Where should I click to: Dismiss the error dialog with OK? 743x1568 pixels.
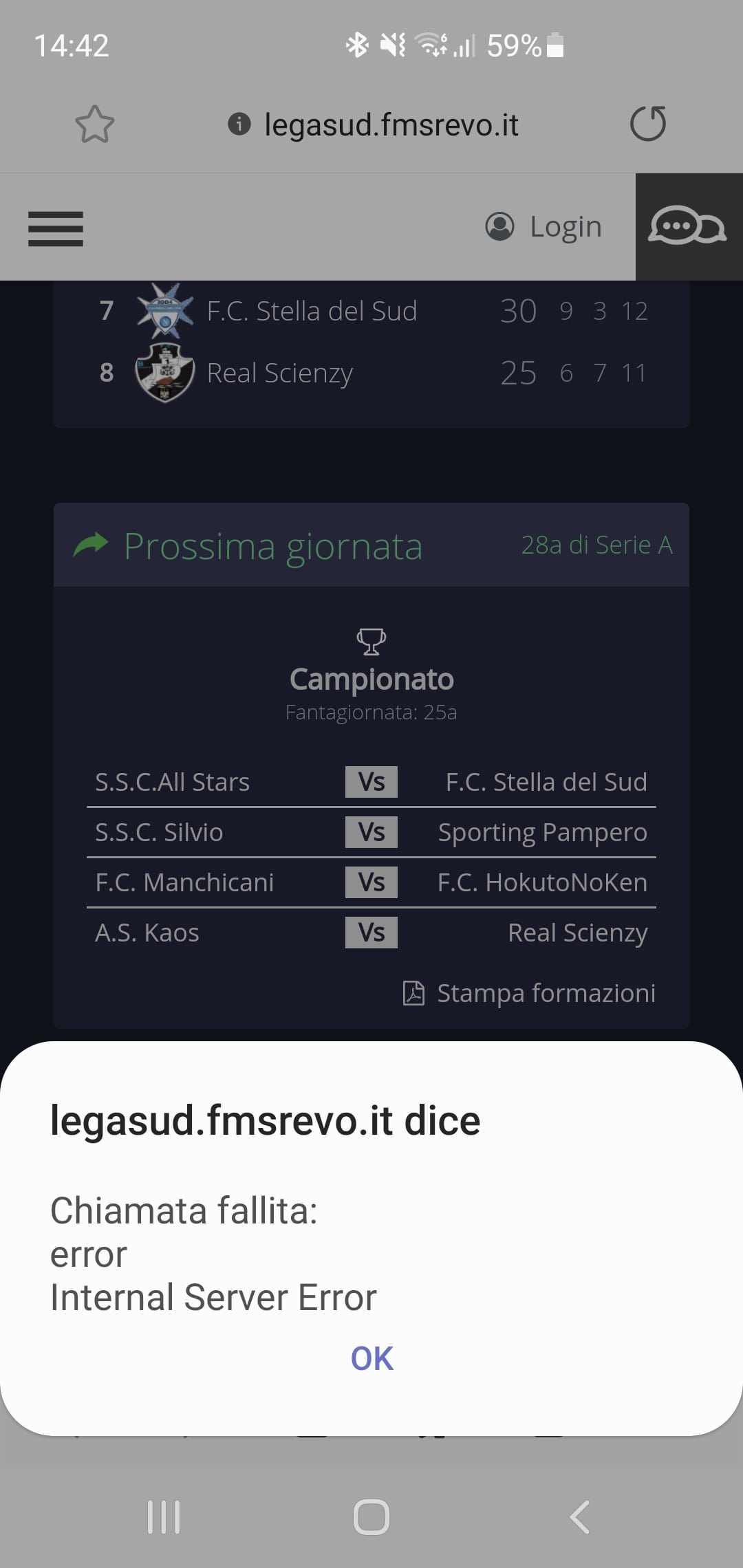point(371,1357)
